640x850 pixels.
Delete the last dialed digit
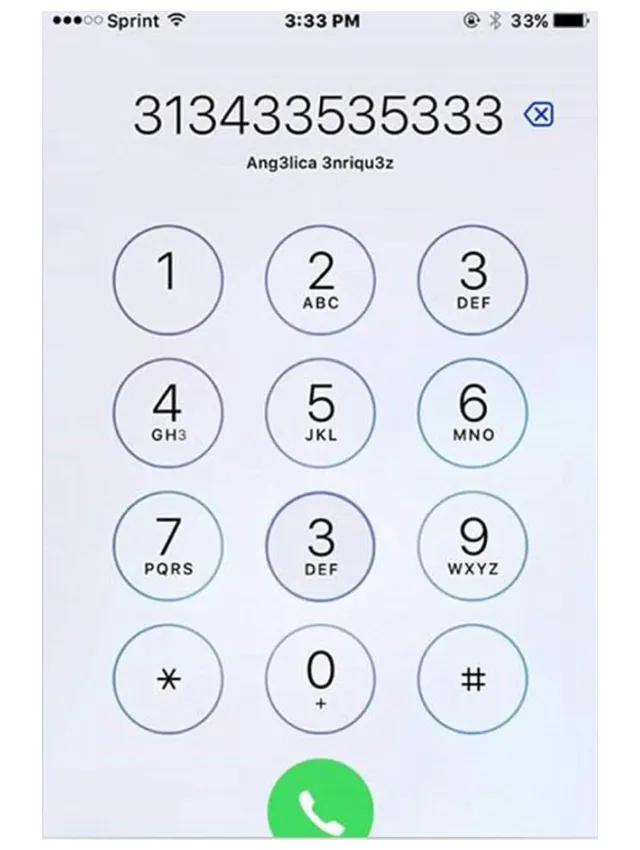538,116
